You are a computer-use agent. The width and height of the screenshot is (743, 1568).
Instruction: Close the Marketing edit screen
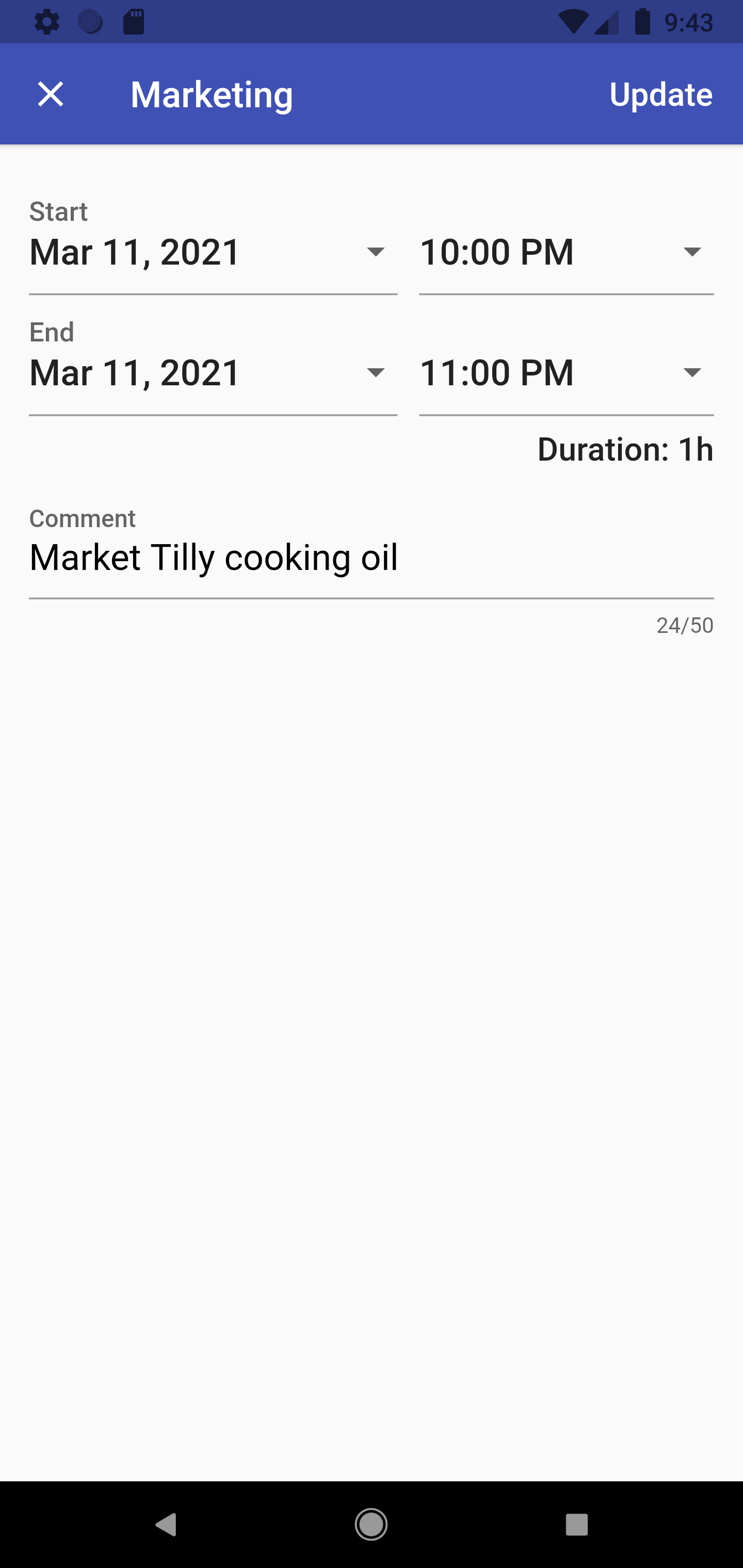pos(51,94)
